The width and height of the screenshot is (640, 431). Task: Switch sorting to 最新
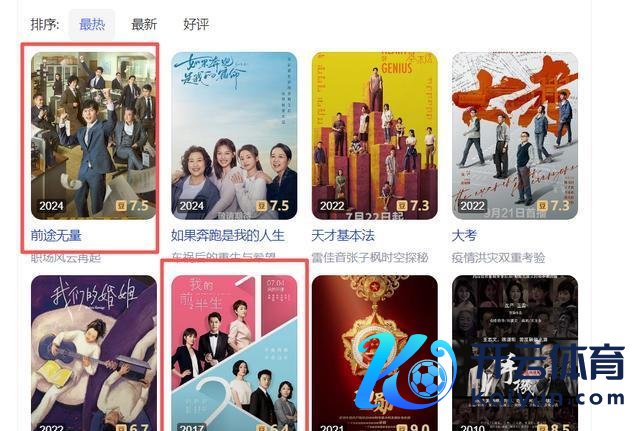point(144,24)
